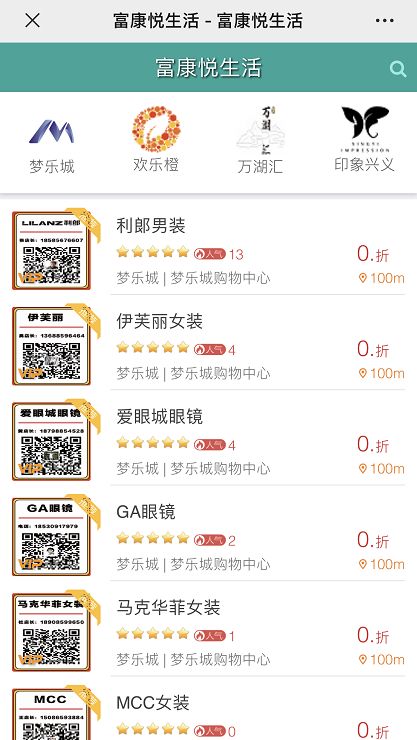This screenshot has width=417, height=740.
Task: Choose the 印象兴义 mall category
Action: [x=365, y=139]
